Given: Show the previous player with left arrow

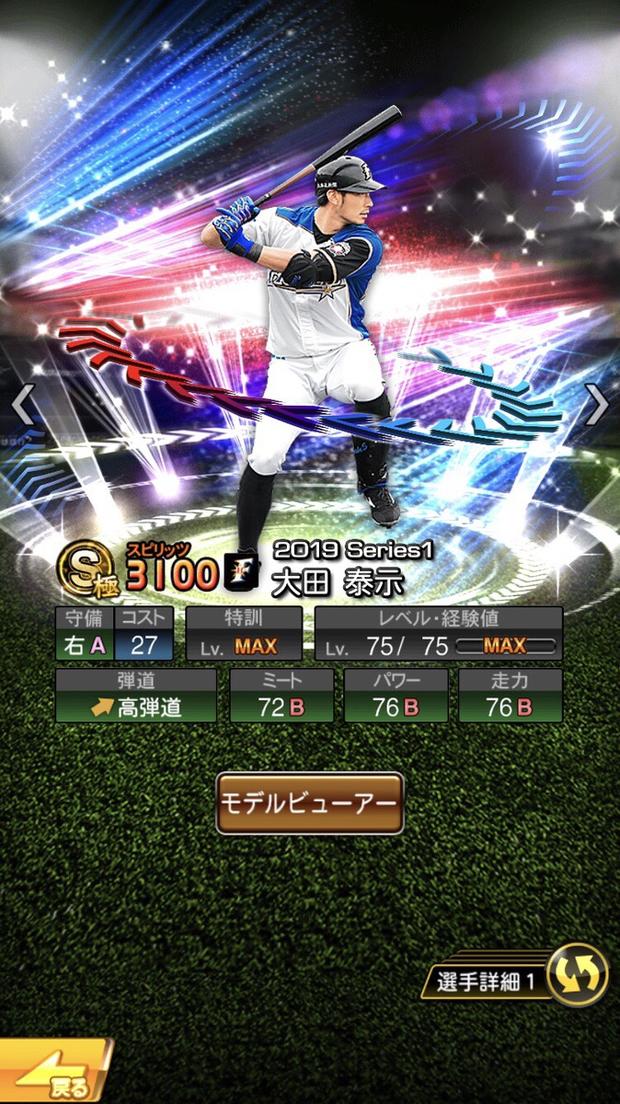Looking at the screenshot, I should pos(22,405).
